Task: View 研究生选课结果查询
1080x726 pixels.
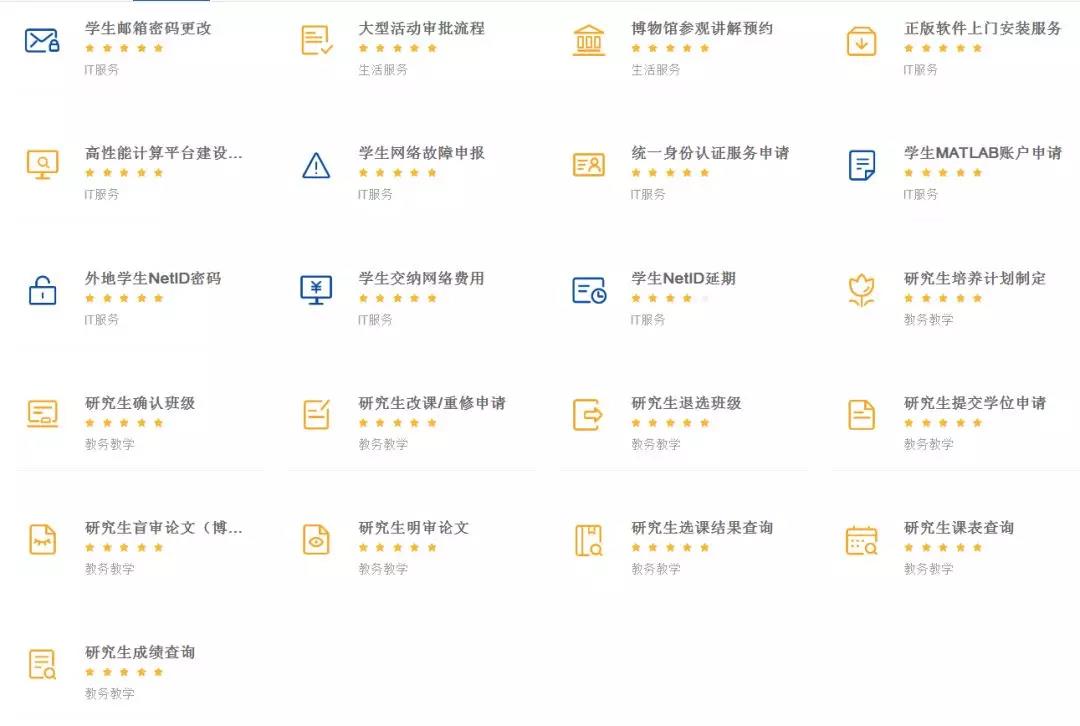Action: 701,528
